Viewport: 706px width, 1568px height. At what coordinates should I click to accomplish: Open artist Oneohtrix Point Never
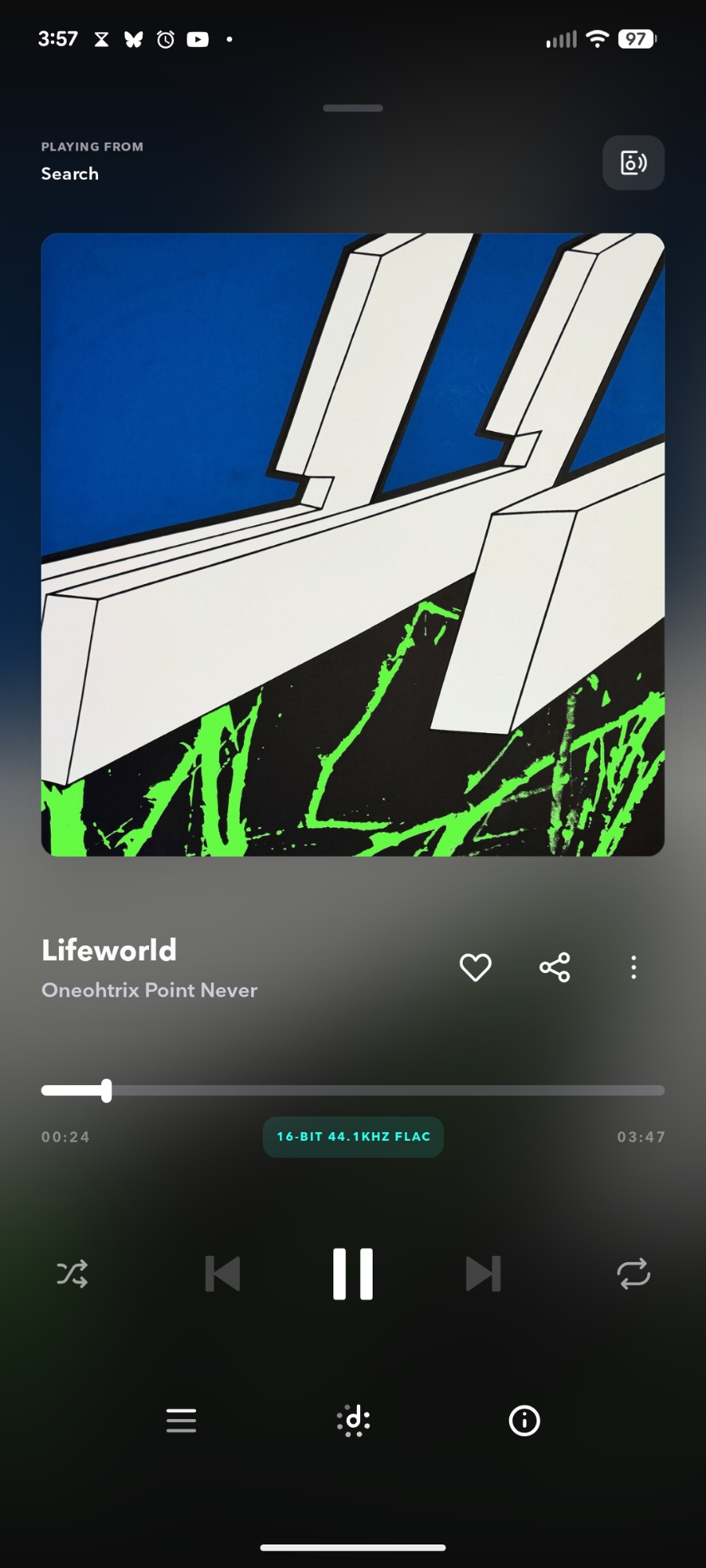pyautogui.click(x=149, y=990)
